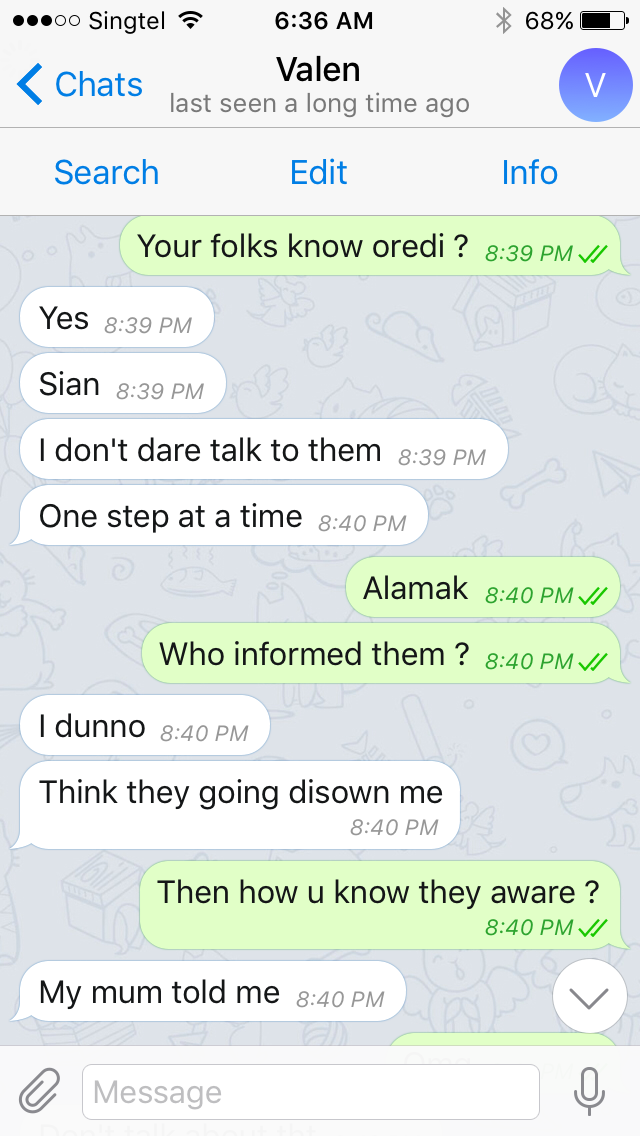Open the attachment paperclip
The width and height of the screenshot is (640, 1136).
tap(38, 1091)
